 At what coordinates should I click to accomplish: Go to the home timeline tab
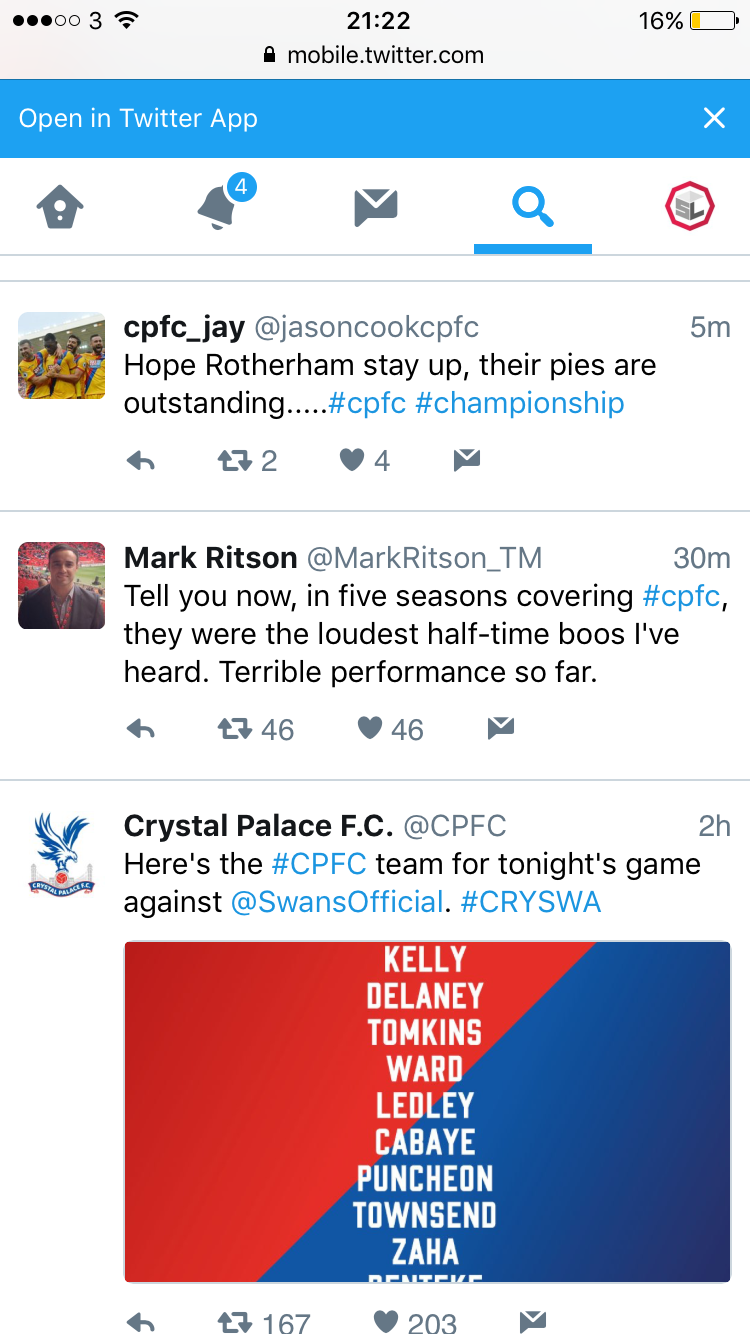pyautogui.click(x=60, y=209)
